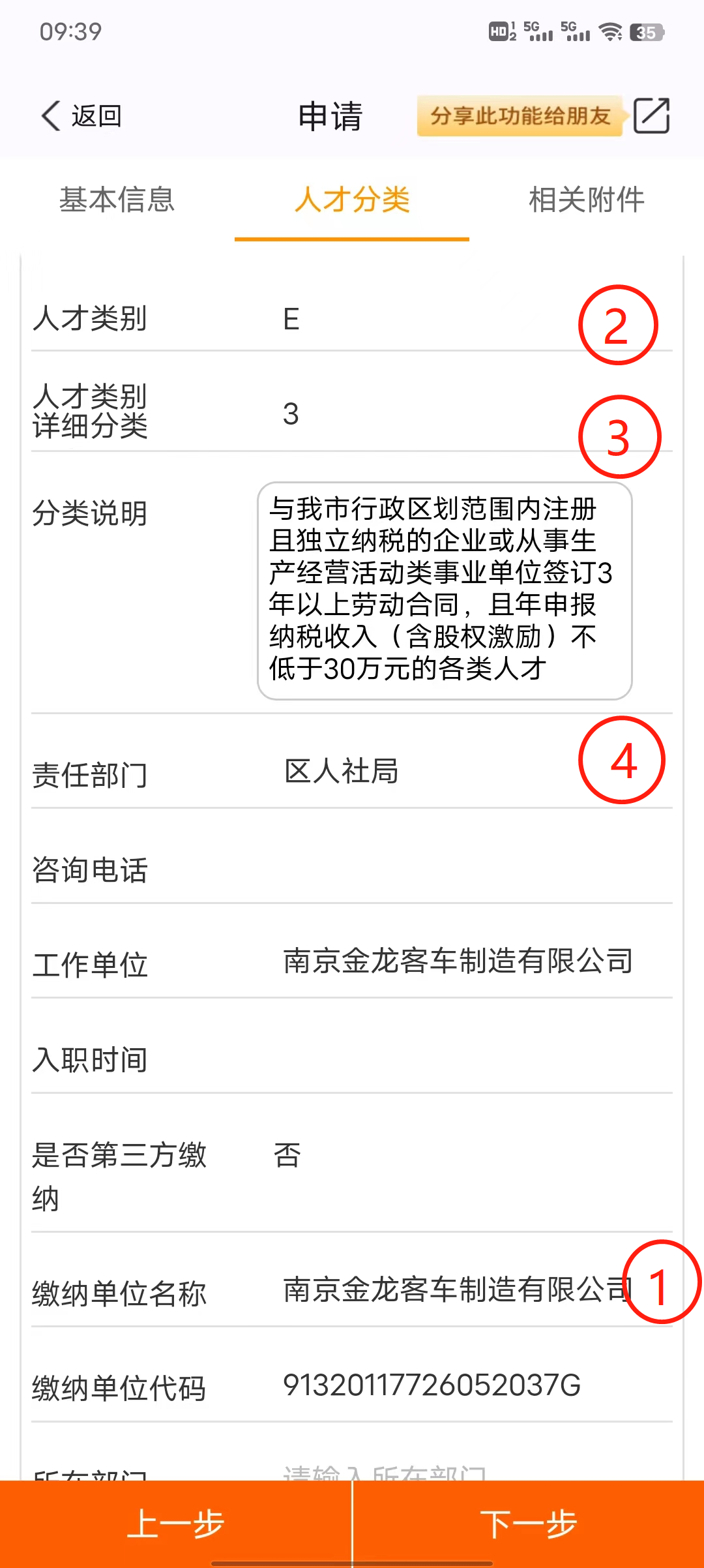The image size is (704, 1568).
Task: Edit the 工作单位 company name
Action: click(458, 961)
